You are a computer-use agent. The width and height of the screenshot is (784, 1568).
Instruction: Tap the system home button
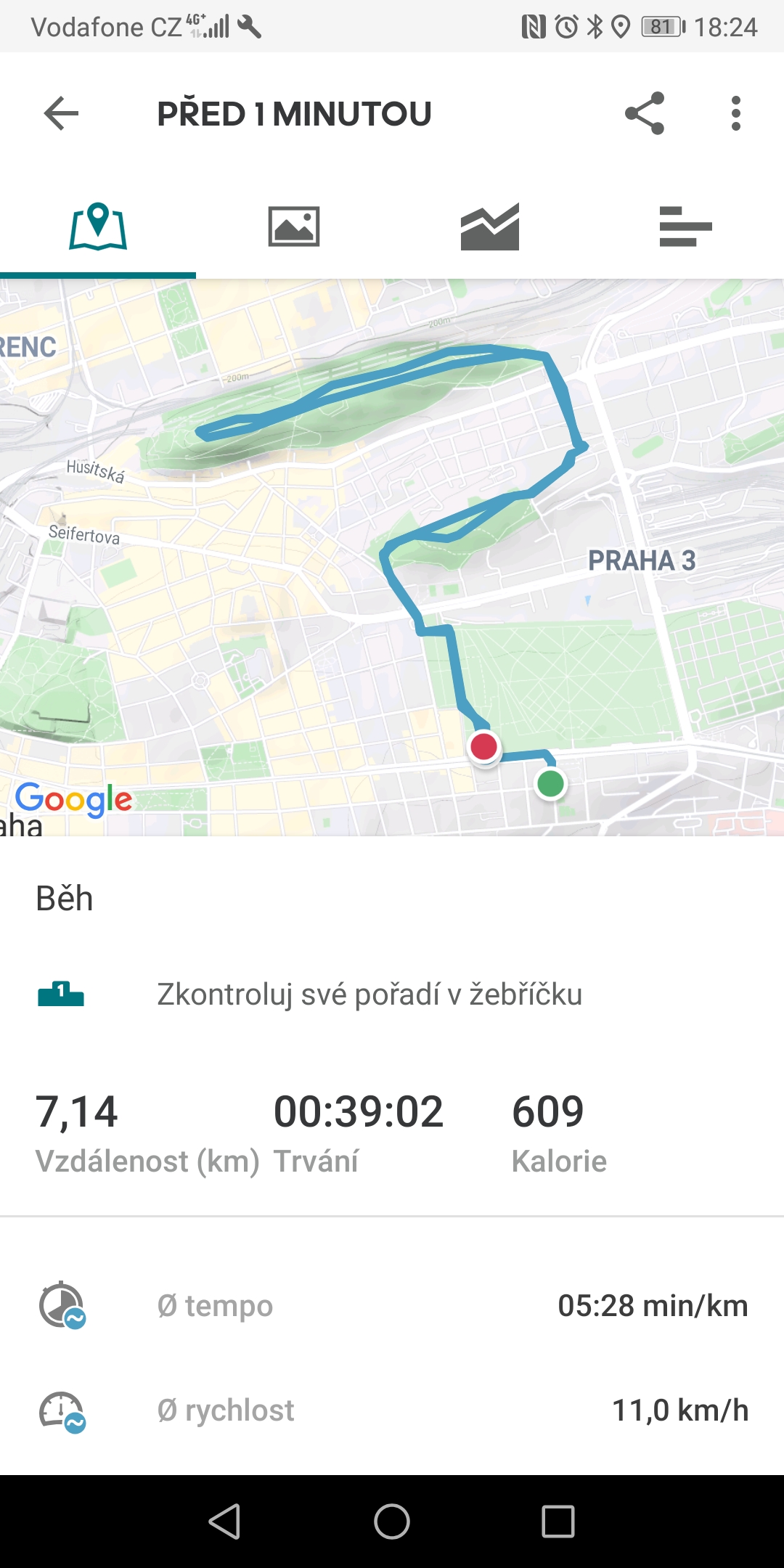[x=392, y=1522]
